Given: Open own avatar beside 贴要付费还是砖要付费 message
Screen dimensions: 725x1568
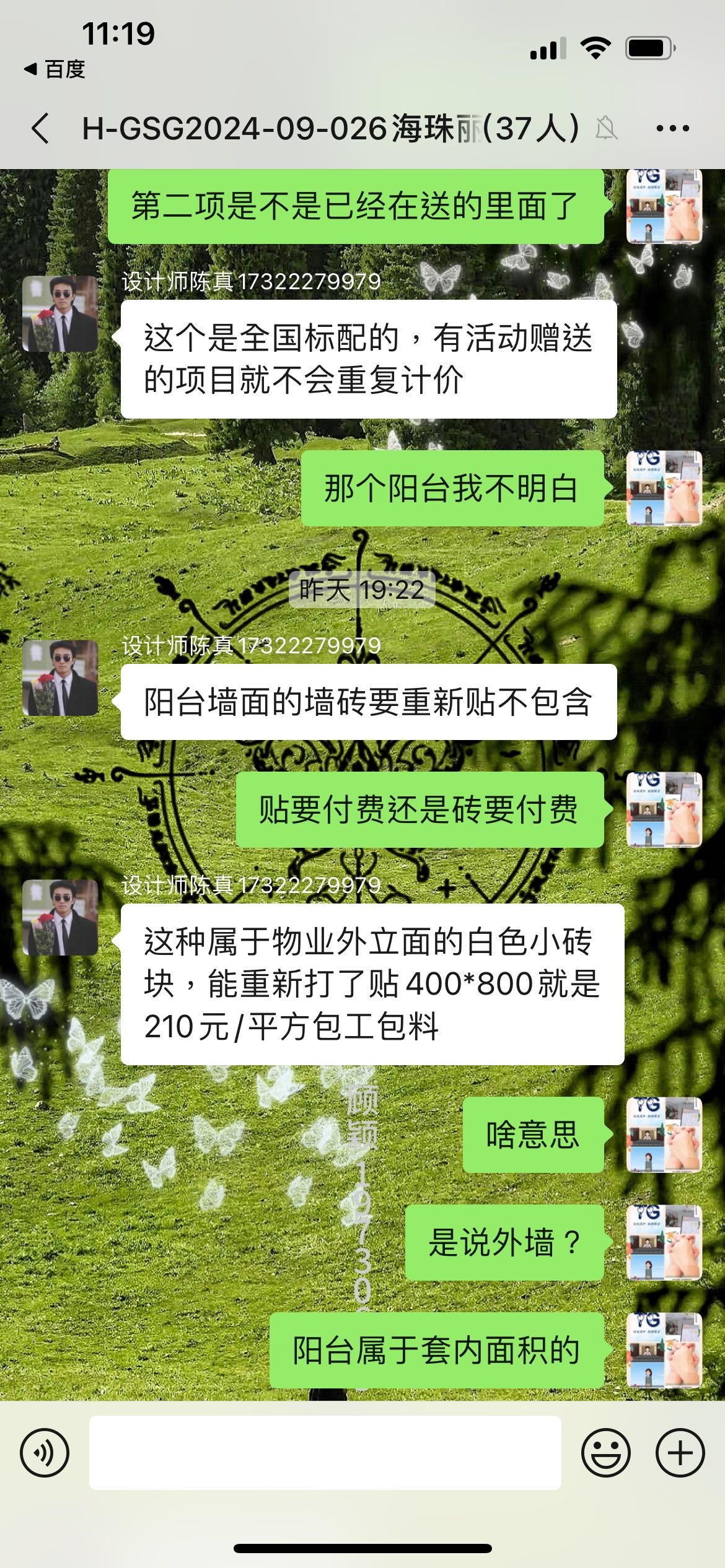Looking at the screenshot, I should (x=664, y=809).
